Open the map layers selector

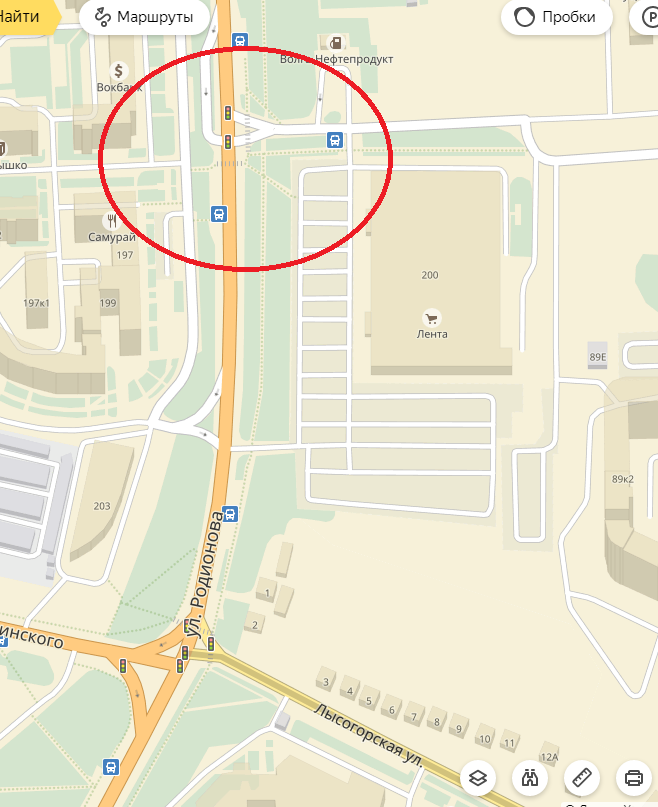tap(478, 777)
